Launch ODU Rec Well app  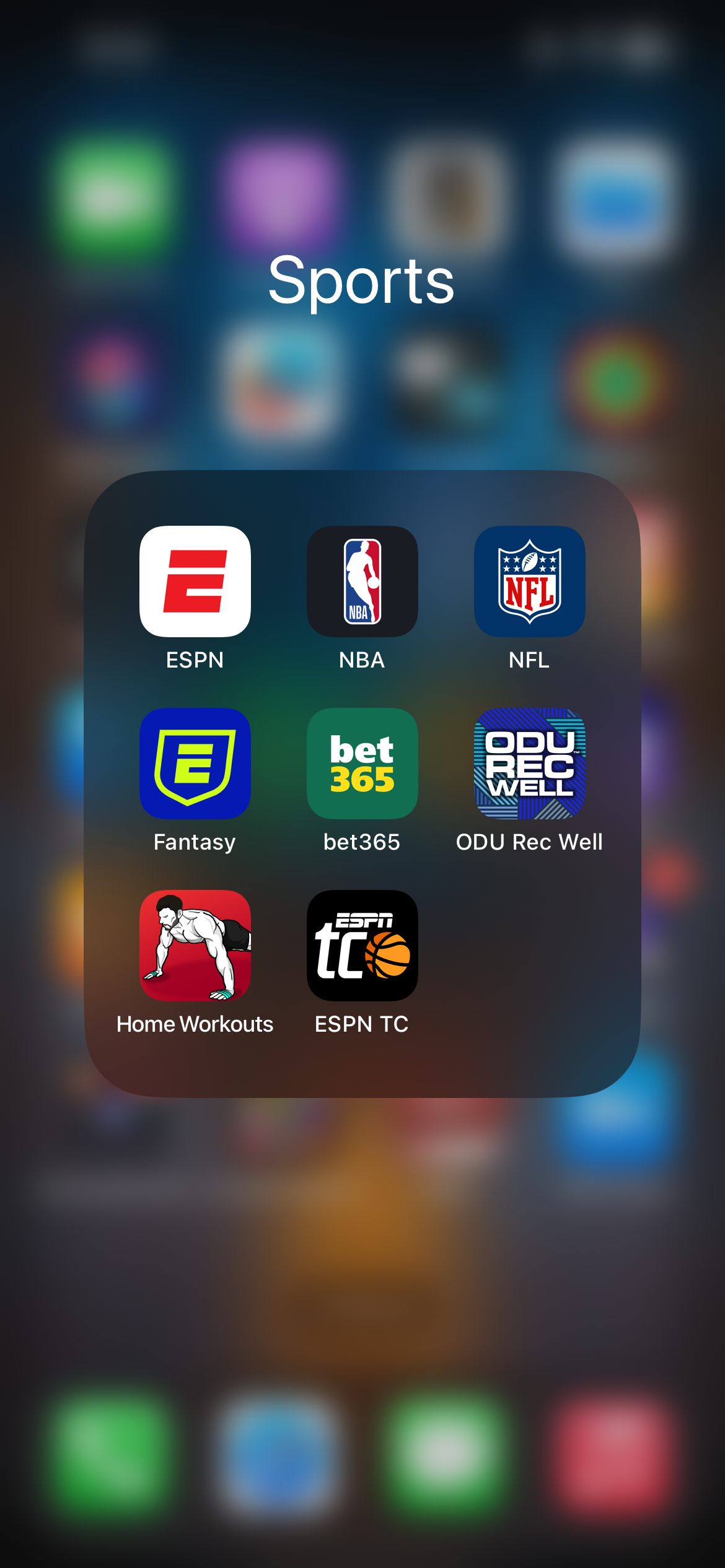click(529, 763)
